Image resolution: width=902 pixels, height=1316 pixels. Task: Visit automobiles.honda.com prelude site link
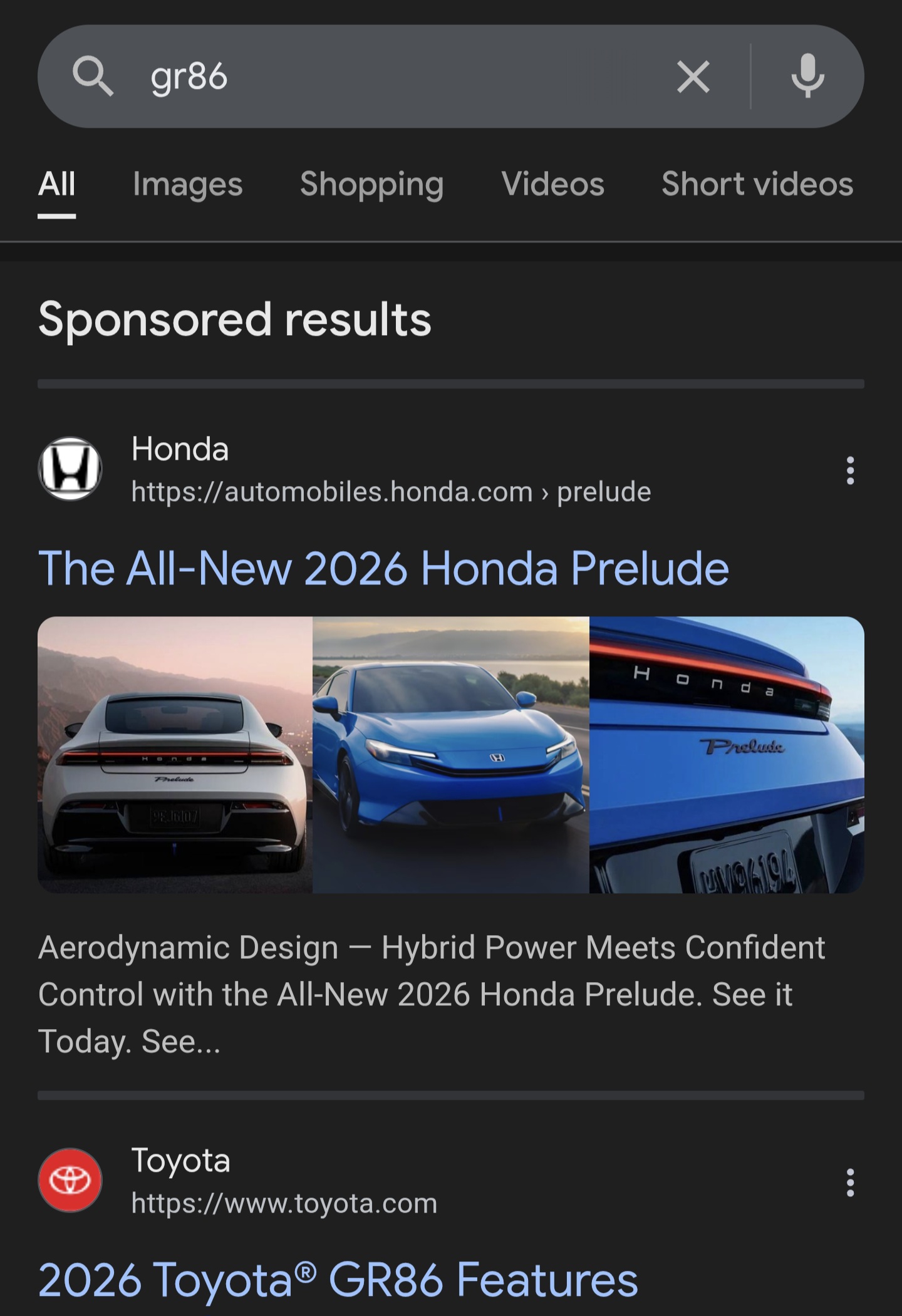tap(391, 492)
